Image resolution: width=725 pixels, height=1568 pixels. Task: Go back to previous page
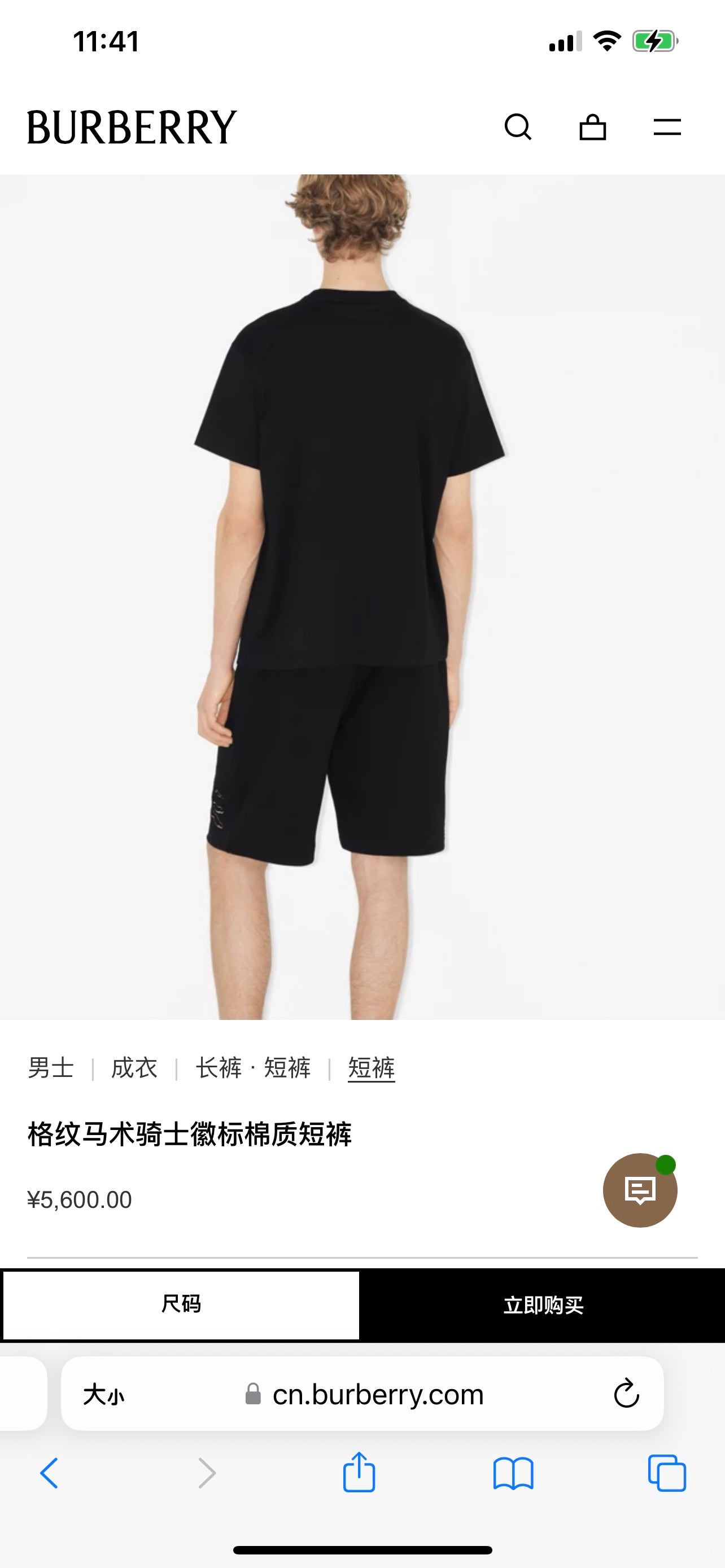click(x=49, y=1474)
